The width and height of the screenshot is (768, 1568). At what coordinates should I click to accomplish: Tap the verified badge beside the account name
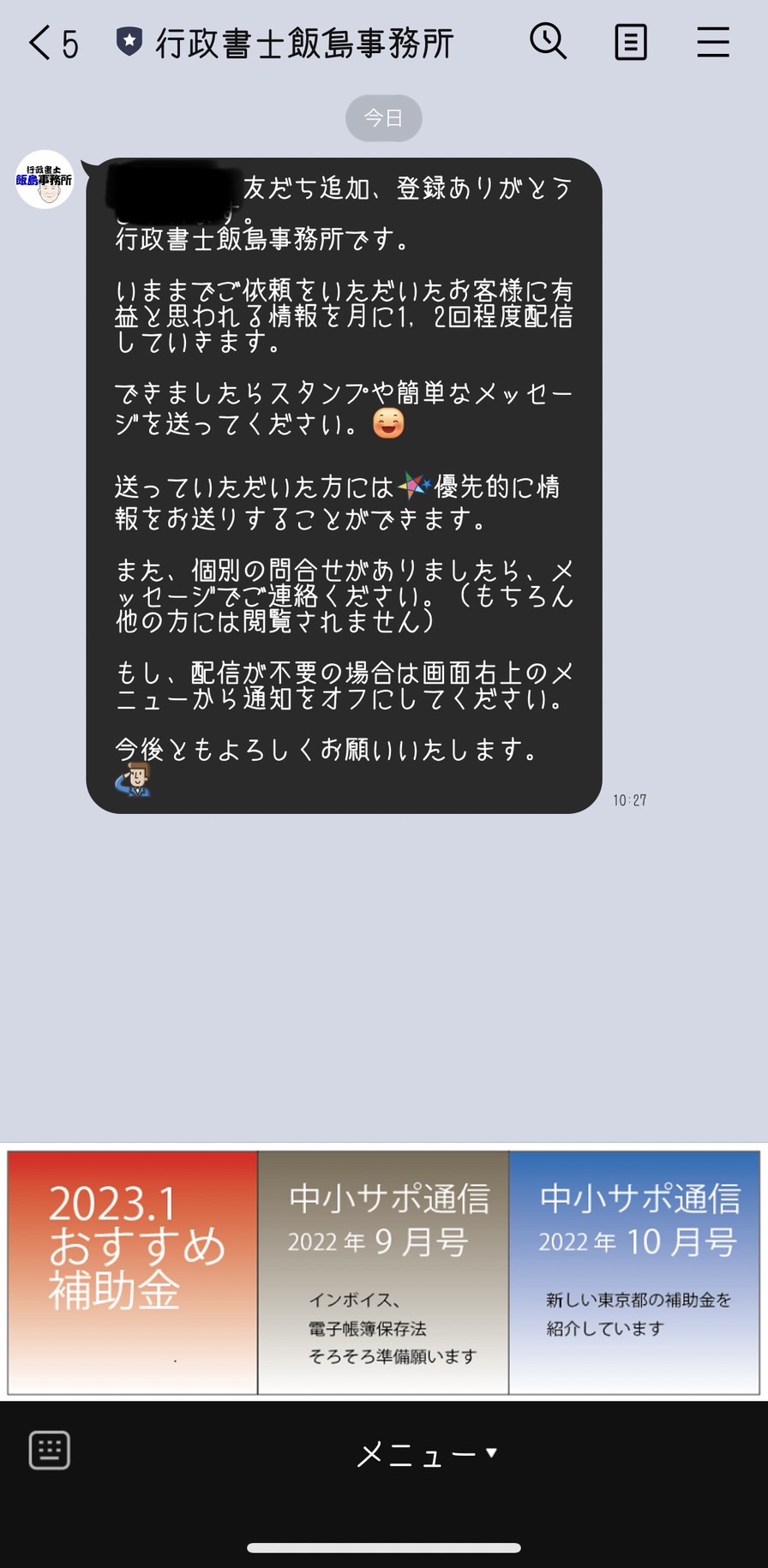point(127,39)
